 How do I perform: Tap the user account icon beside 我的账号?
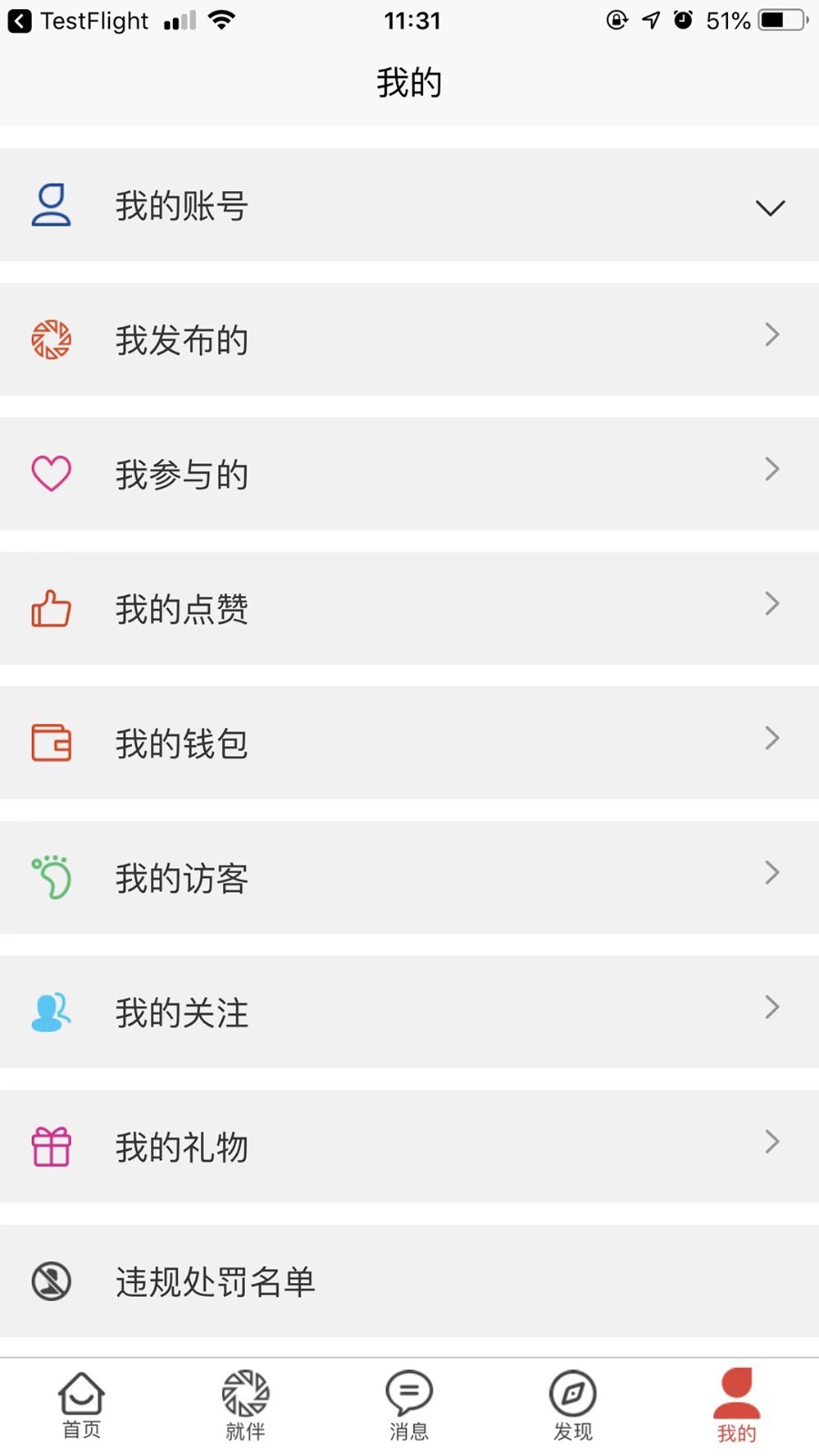point(52,206)
